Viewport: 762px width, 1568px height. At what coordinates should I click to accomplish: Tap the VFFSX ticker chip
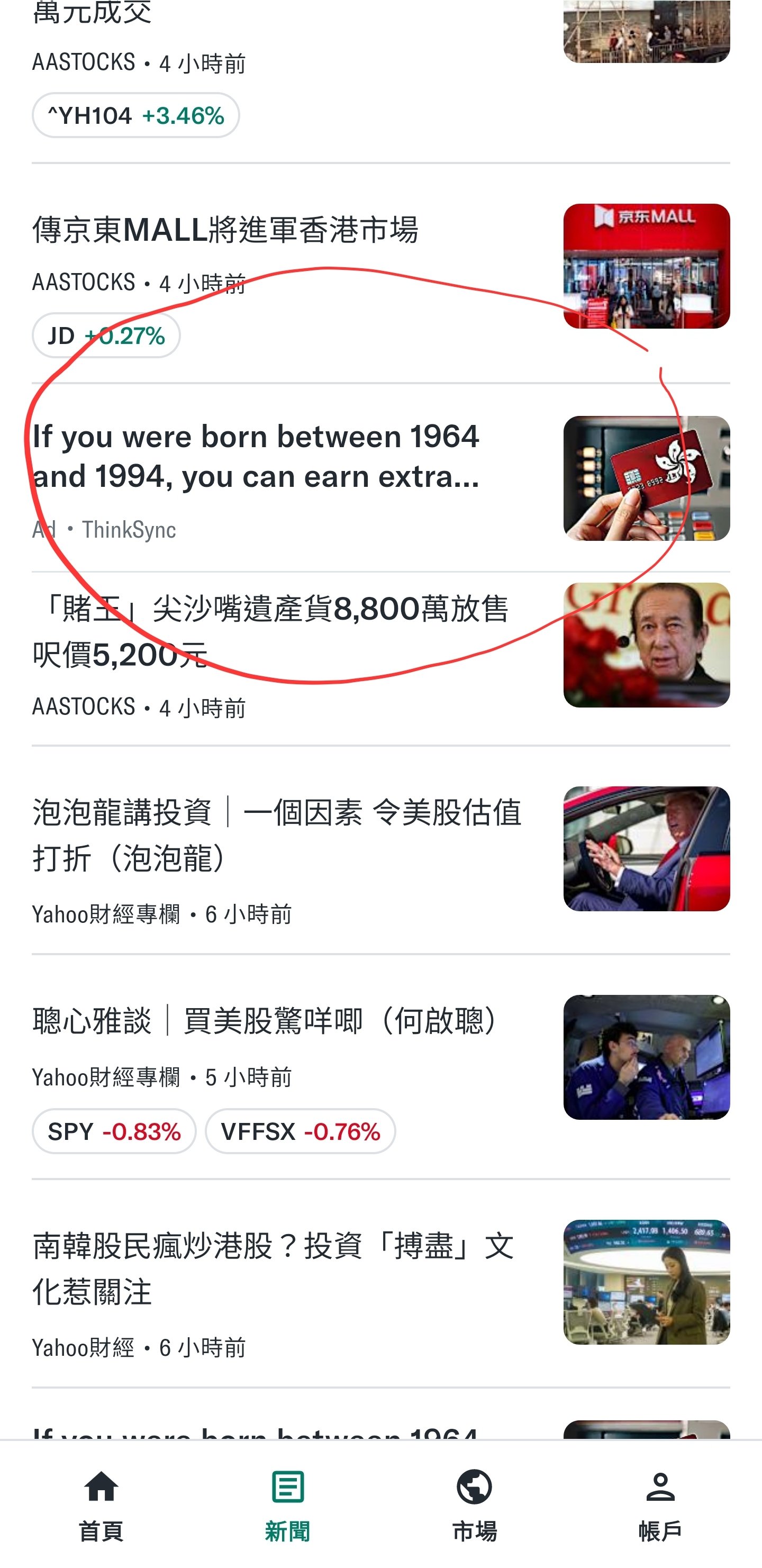tap(300, 1131)
